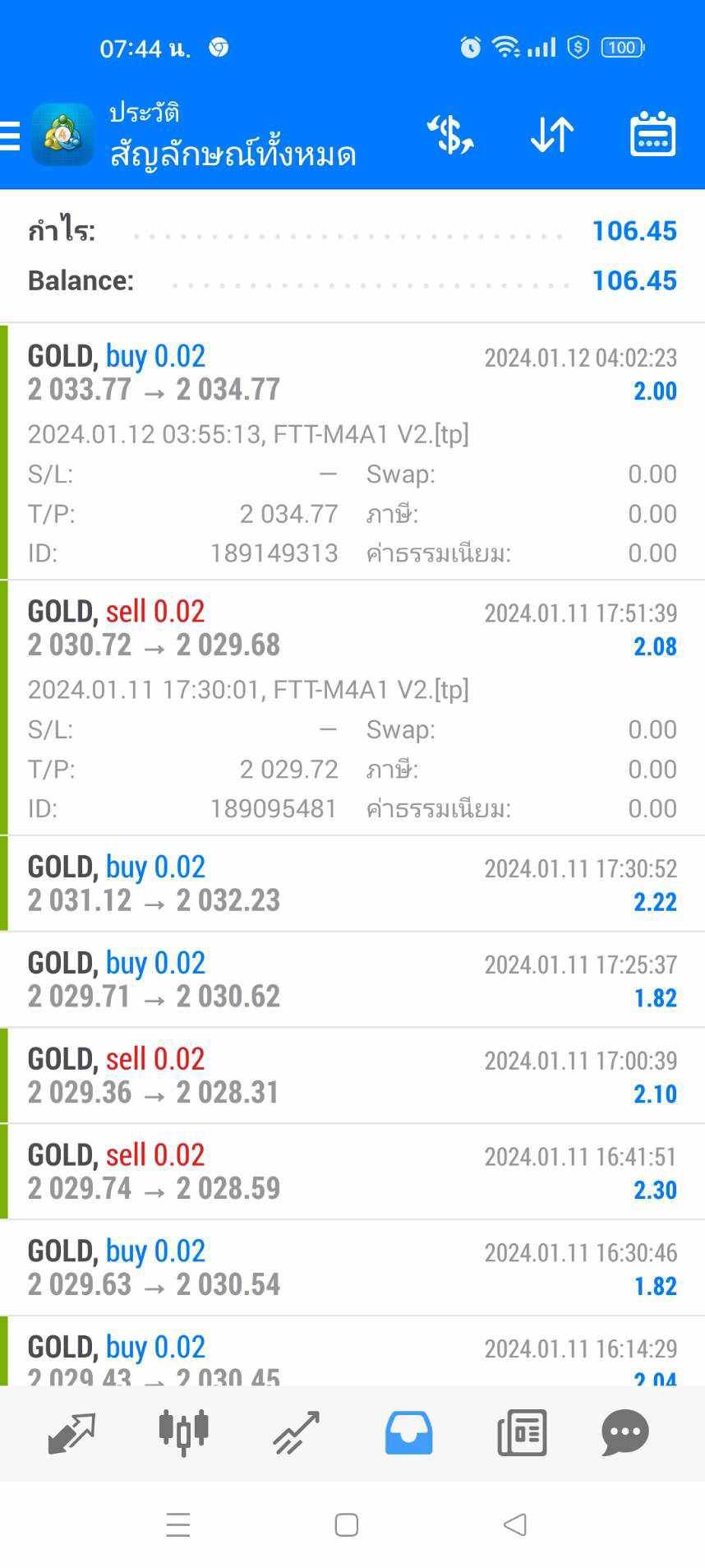The image size is (705, 1568).
Task: Open the calendar date range picker
Action: [652, 134]
